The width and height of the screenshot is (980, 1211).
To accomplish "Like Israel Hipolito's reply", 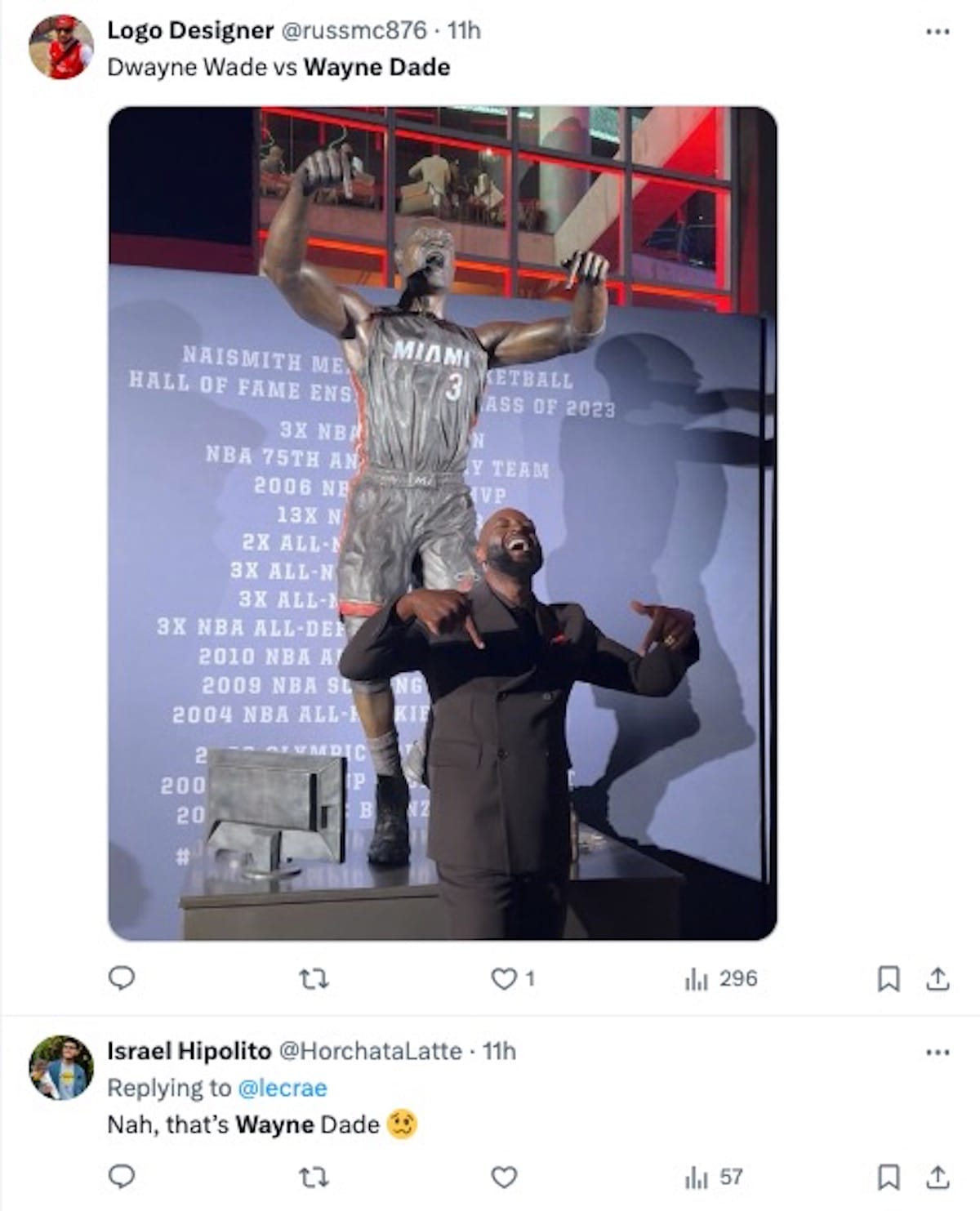I will tap(504, 1177).
